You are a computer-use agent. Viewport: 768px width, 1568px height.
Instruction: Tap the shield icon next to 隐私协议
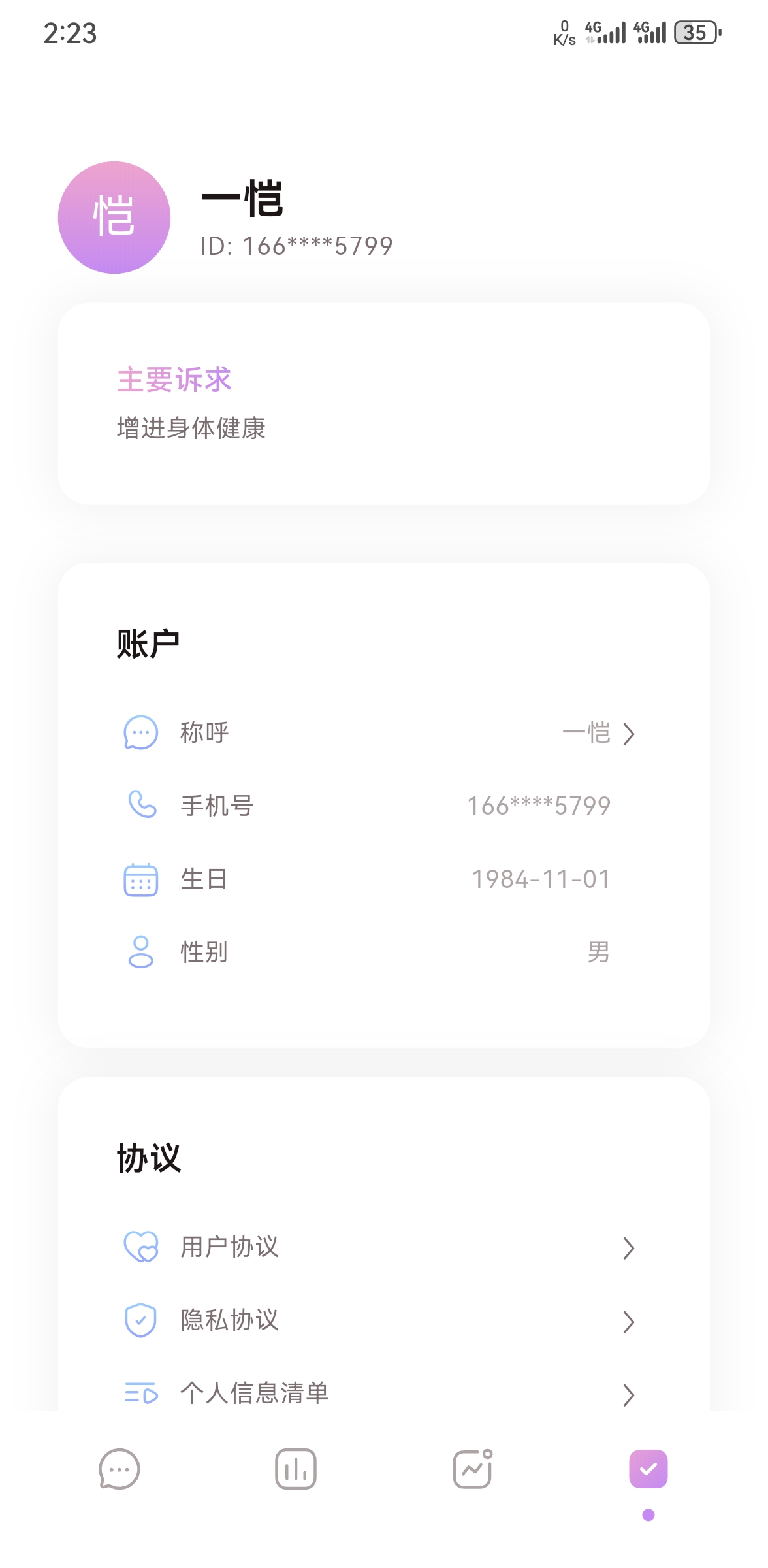tap(140, 1320)
